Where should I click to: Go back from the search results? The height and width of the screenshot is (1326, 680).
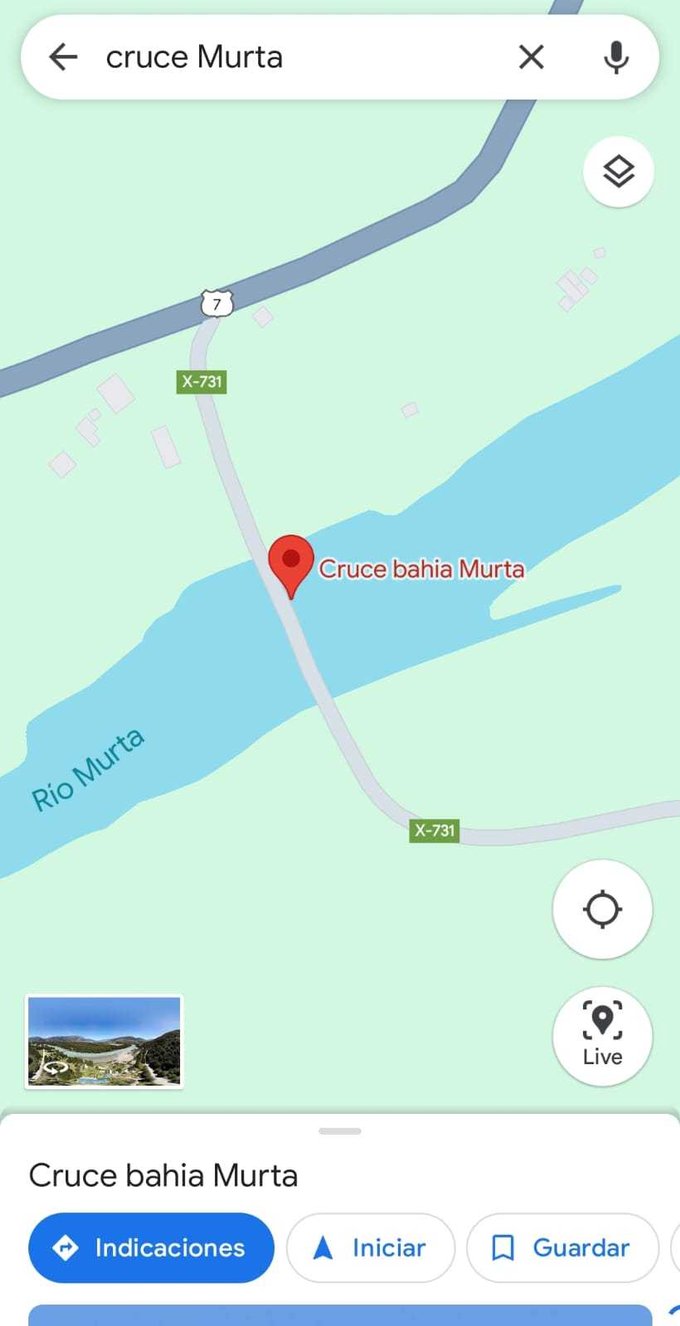[x=63, y=57]
